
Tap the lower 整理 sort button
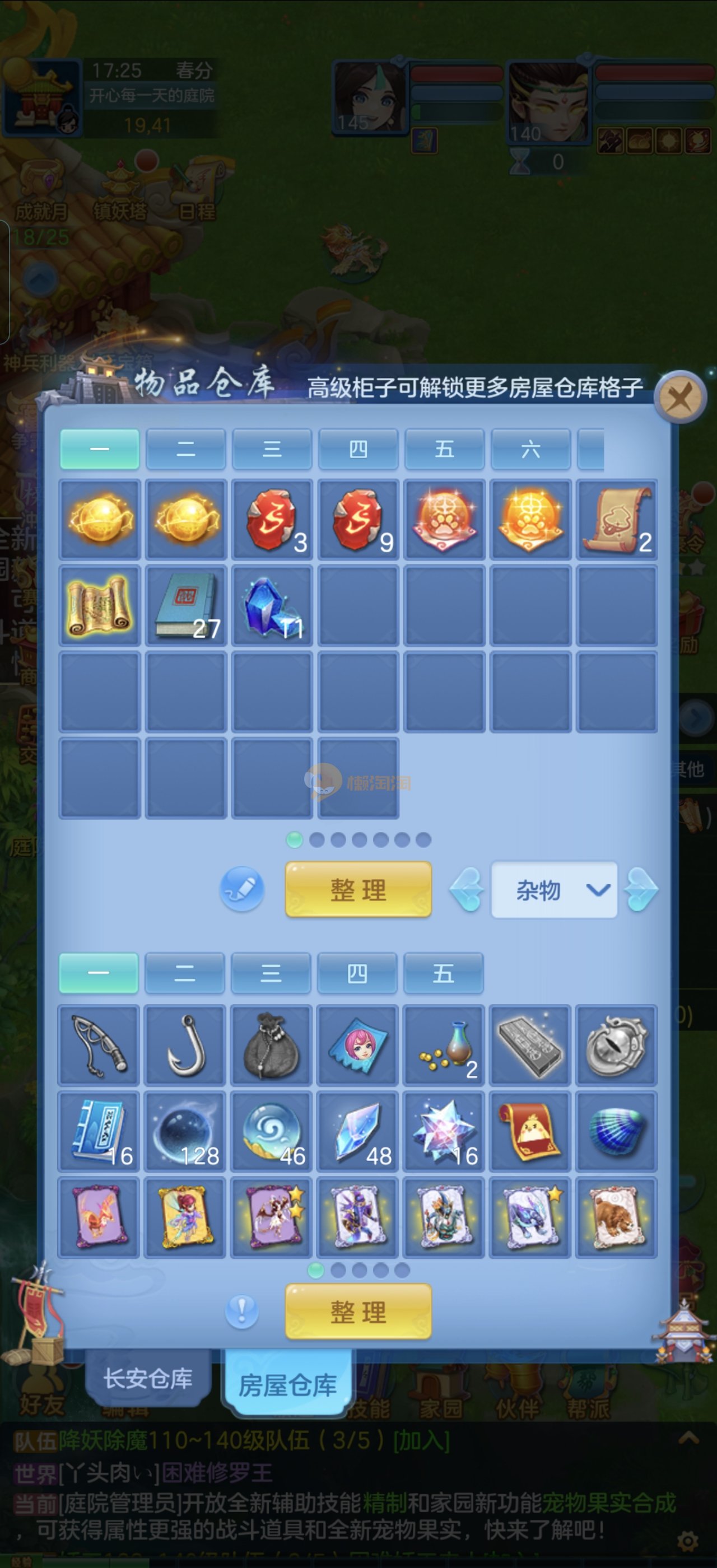pos(358,1311)
